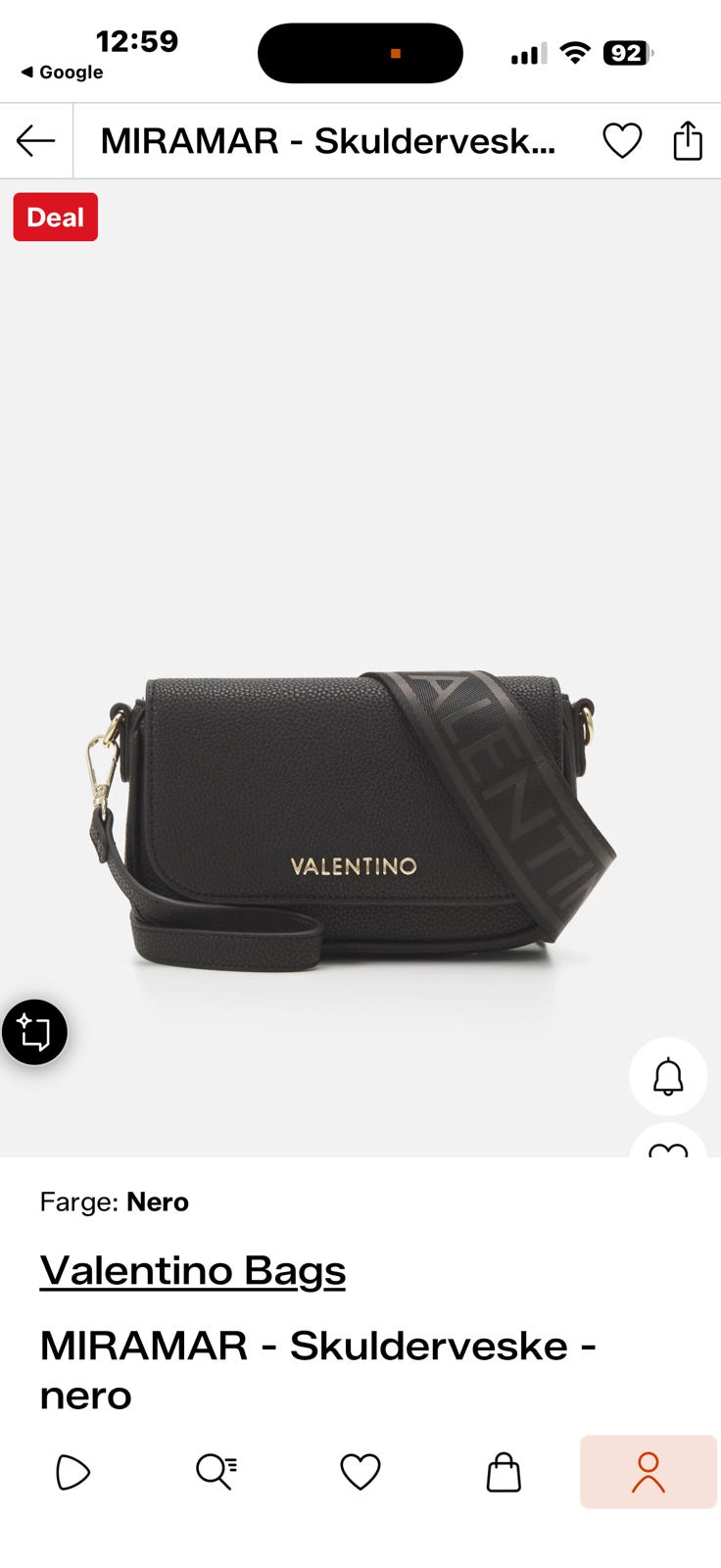Screen dimensions: 721x1568
Task: Open the Valentino Bags brand link
Action: click(x=193, y=1270)
